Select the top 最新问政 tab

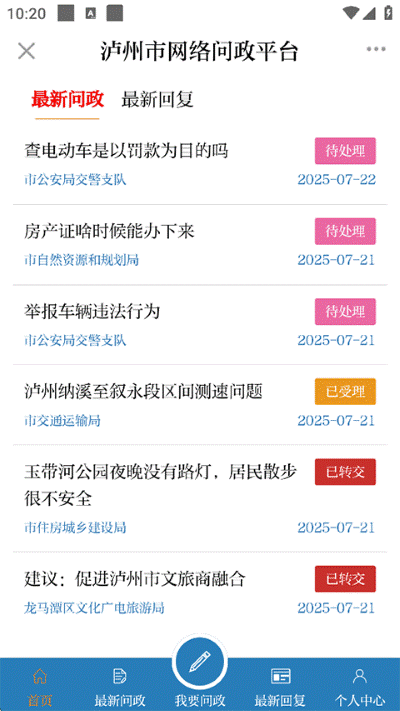coord(67,99)
